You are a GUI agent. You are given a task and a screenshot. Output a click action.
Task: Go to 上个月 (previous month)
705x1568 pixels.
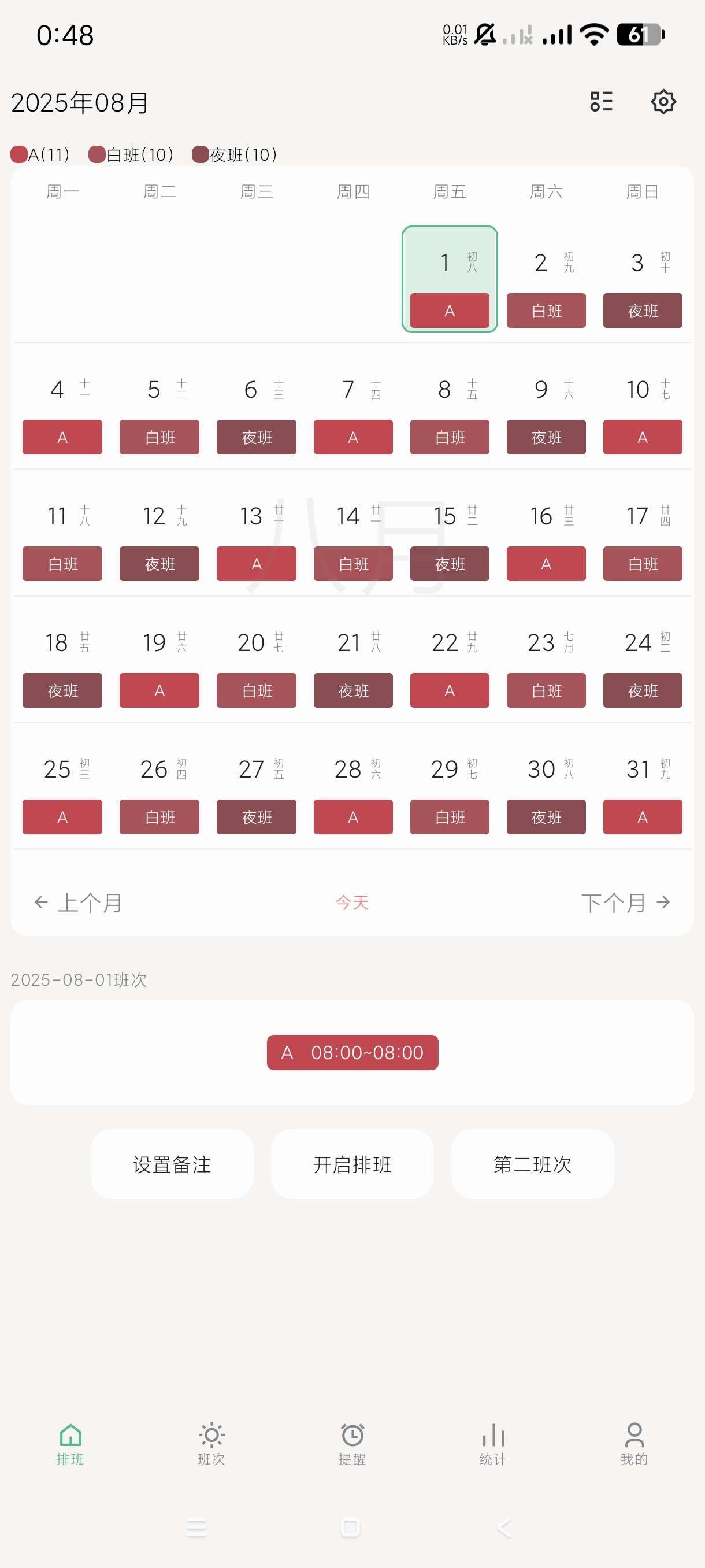tap(79, 902)
